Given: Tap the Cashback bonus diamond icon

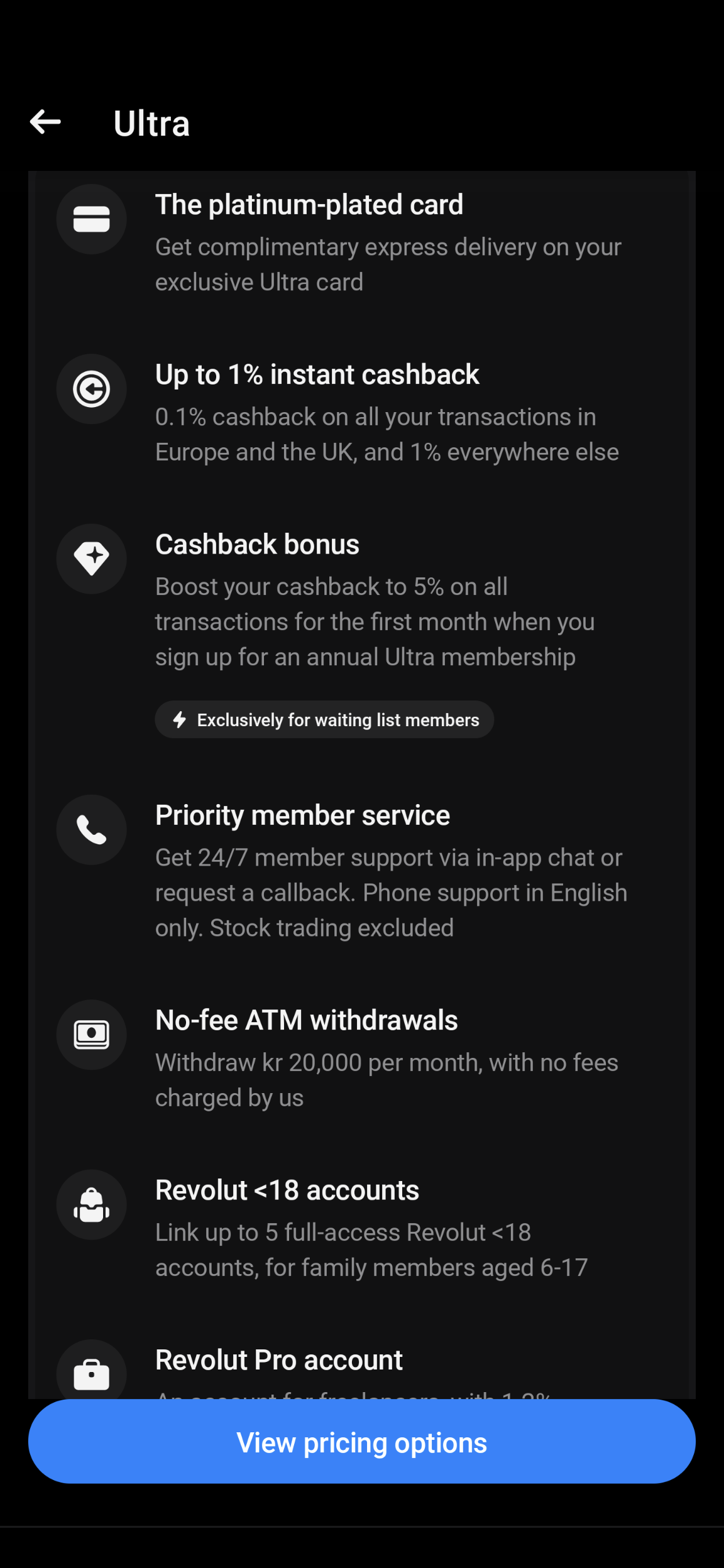Looking at the screenshot, I should click(x=91, y=558).
